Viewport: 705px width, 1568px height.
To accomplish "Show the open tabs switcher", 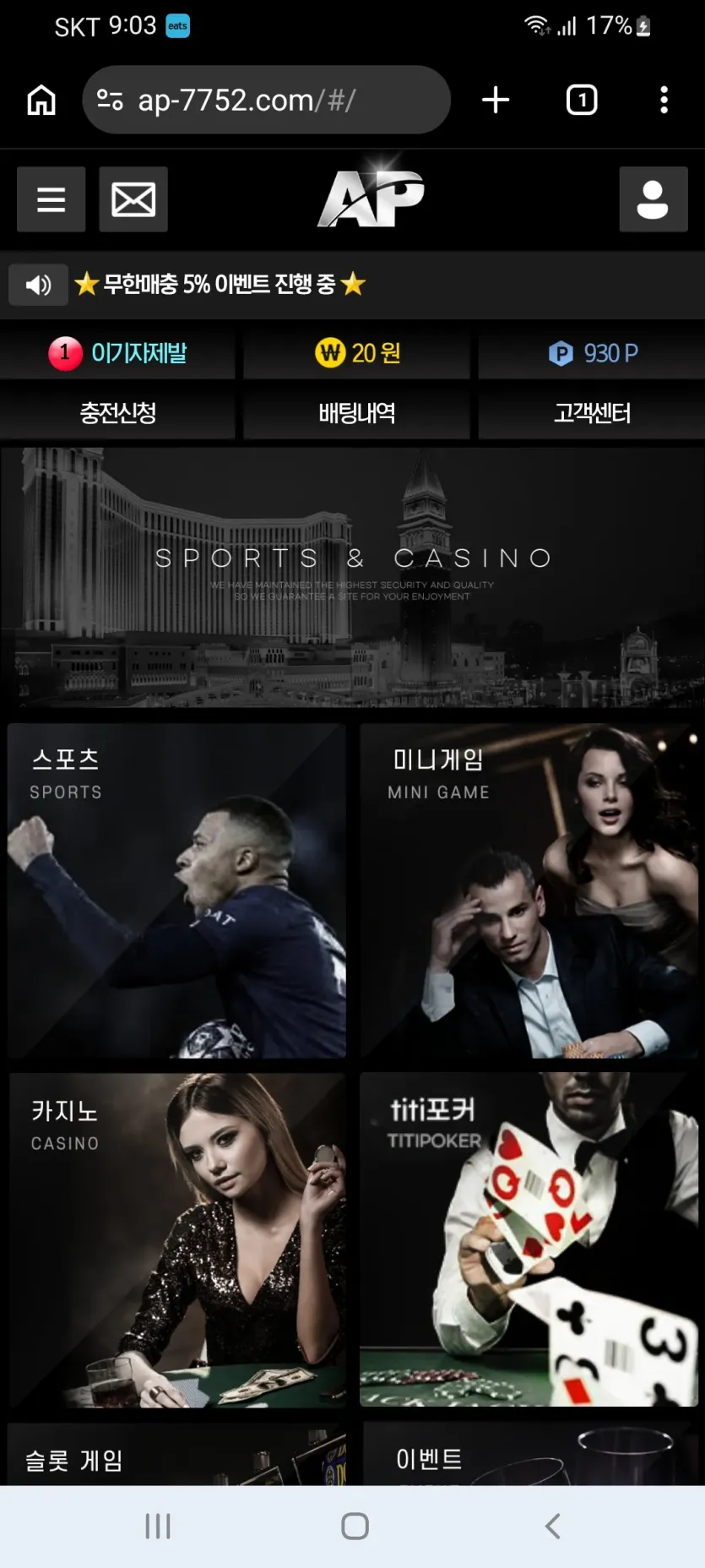I will pos(582,101).
